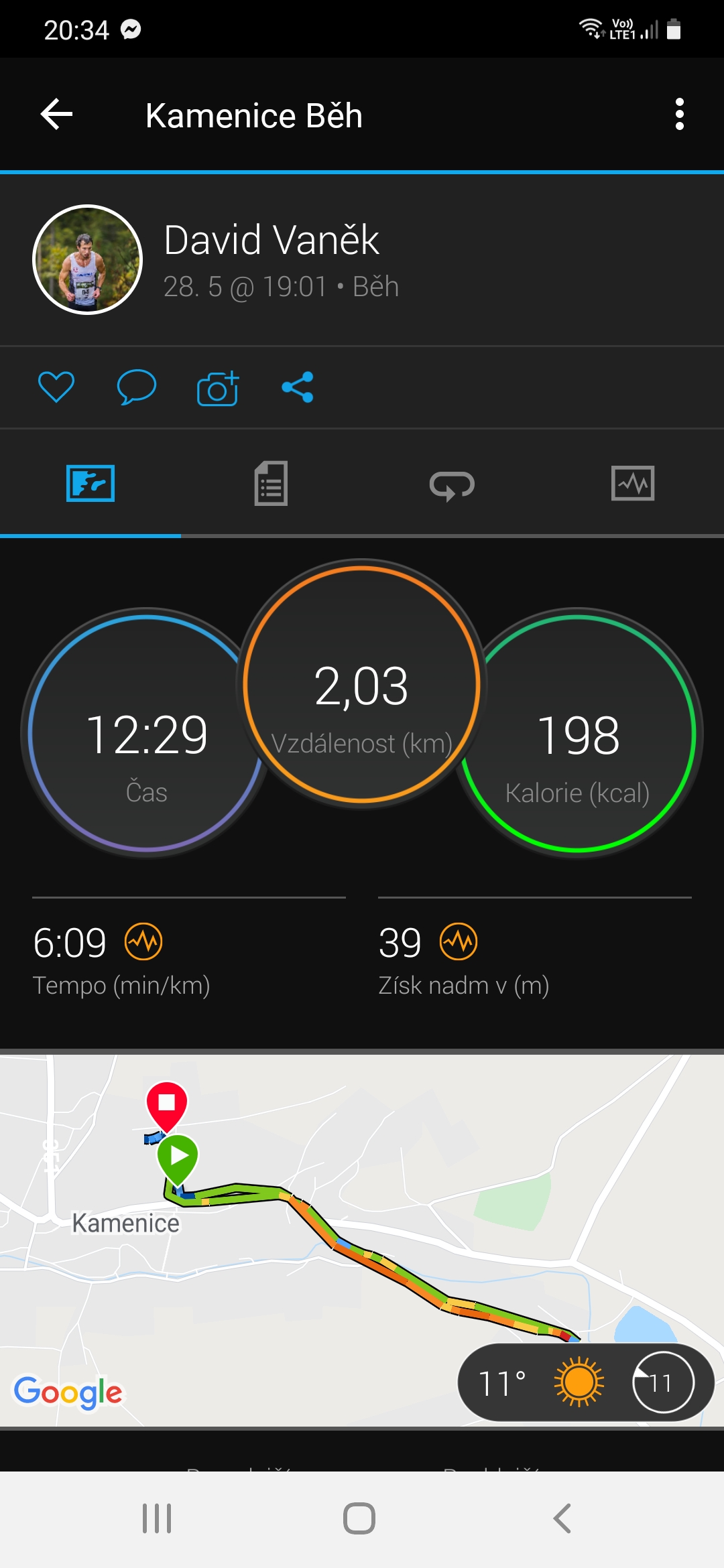Switch to the laps tab
724x1568 pixels.
(x=452, y=483)
